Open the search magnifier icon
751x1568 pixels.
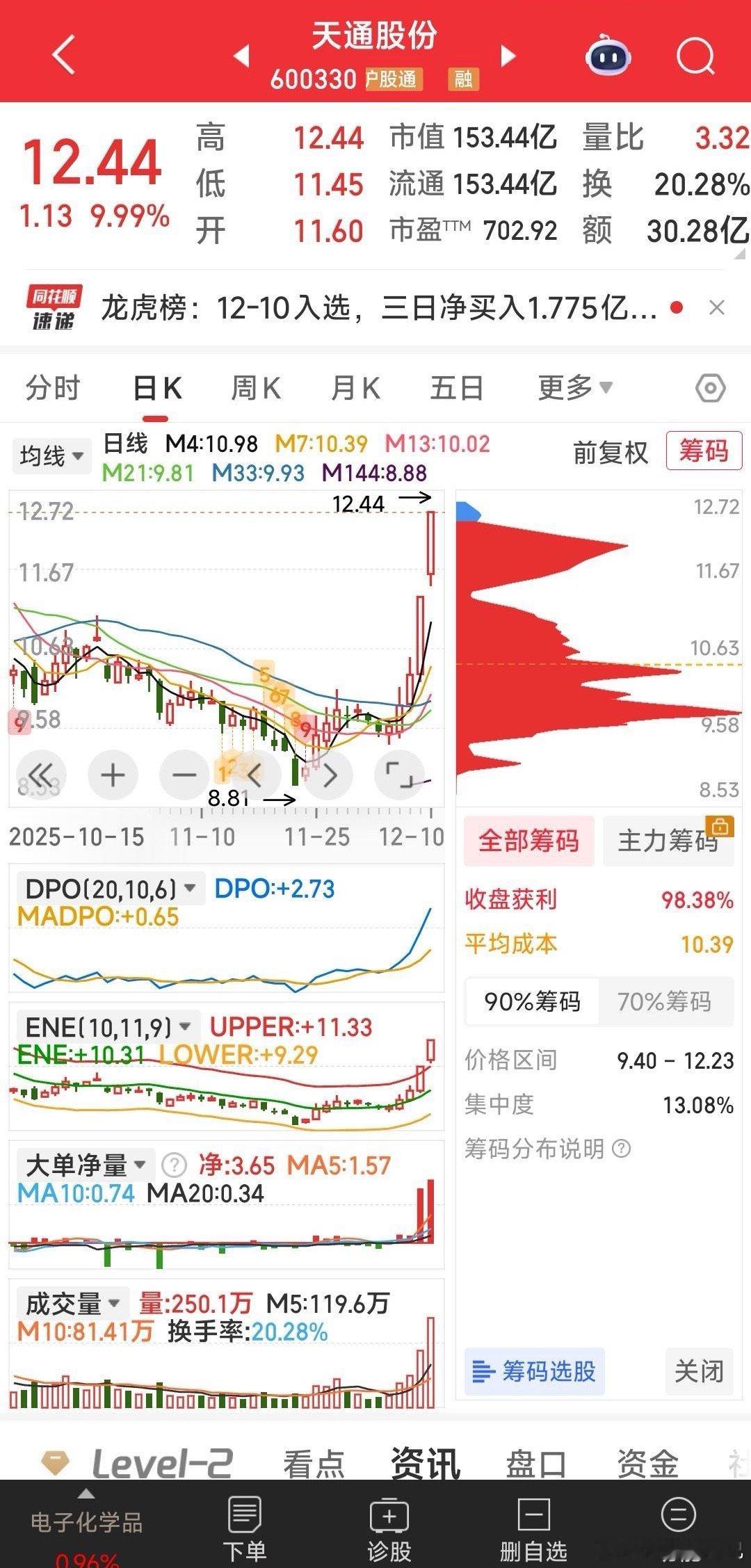click(695, 56)
